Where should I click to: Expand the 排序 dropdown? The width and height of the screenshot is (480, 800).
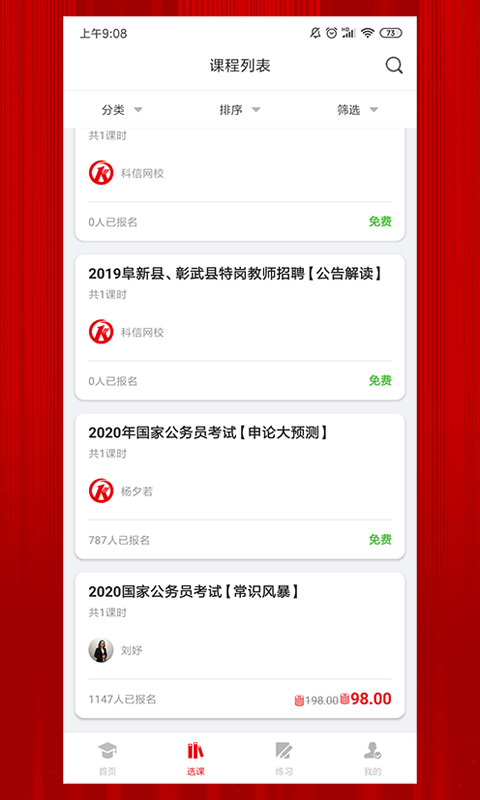coord(240,110)
